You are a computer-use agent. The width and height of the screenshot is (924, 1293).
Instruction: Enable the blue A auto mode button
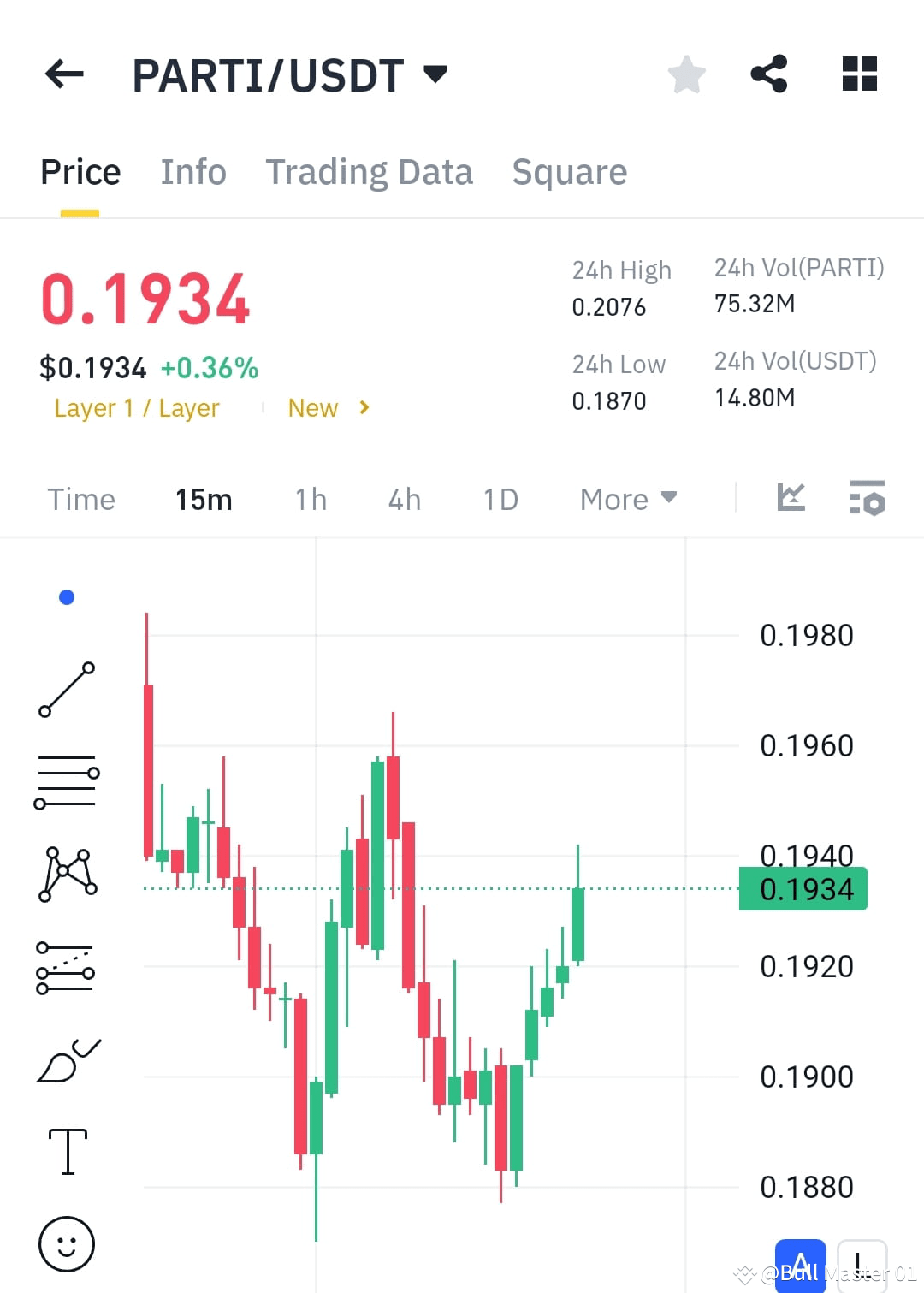pyautogui.click(x=800, y=1265)
